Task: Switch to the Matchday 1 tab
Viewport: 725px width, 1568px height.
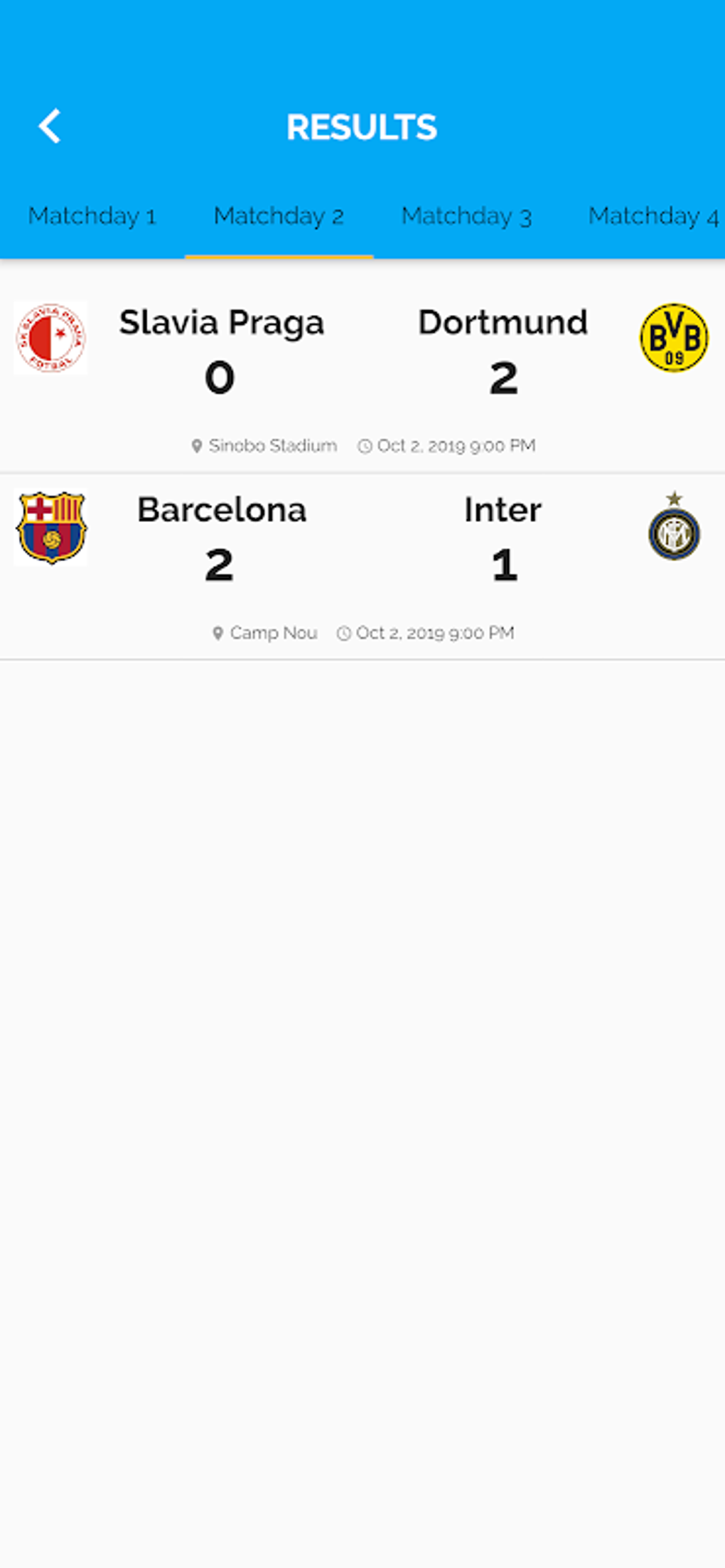Action: [93, 216]
